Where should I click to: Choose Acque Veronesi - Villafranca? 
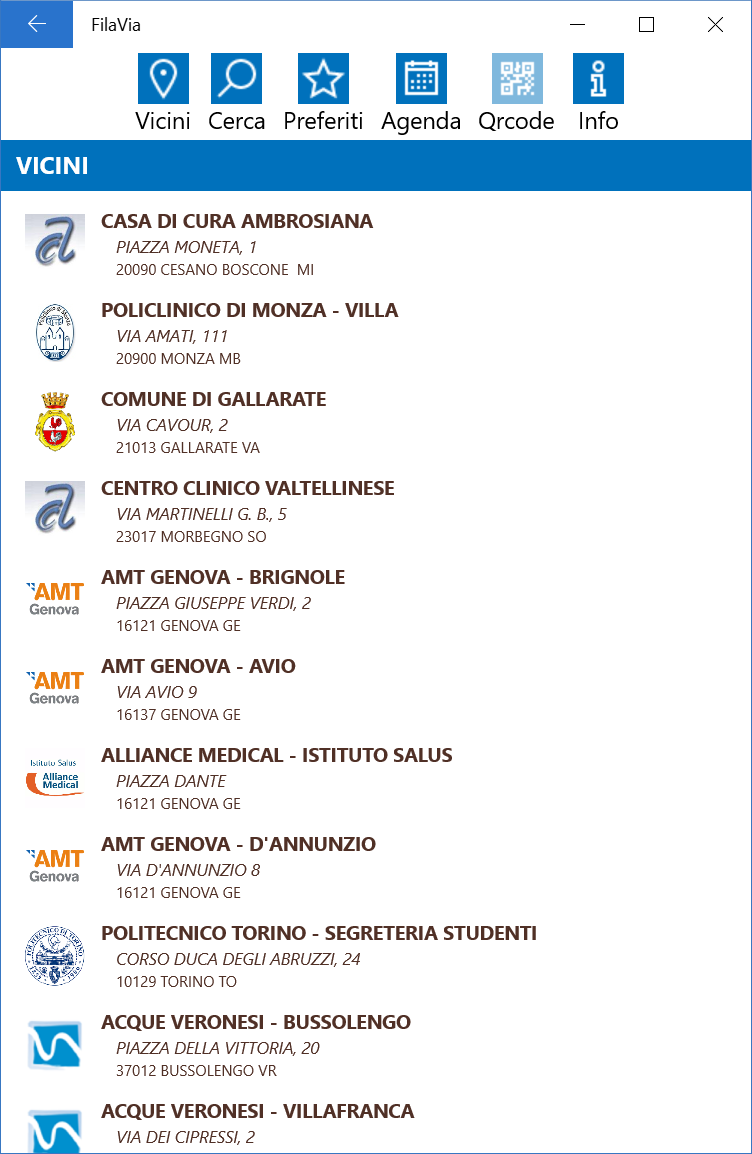(x=257, y=1112)
